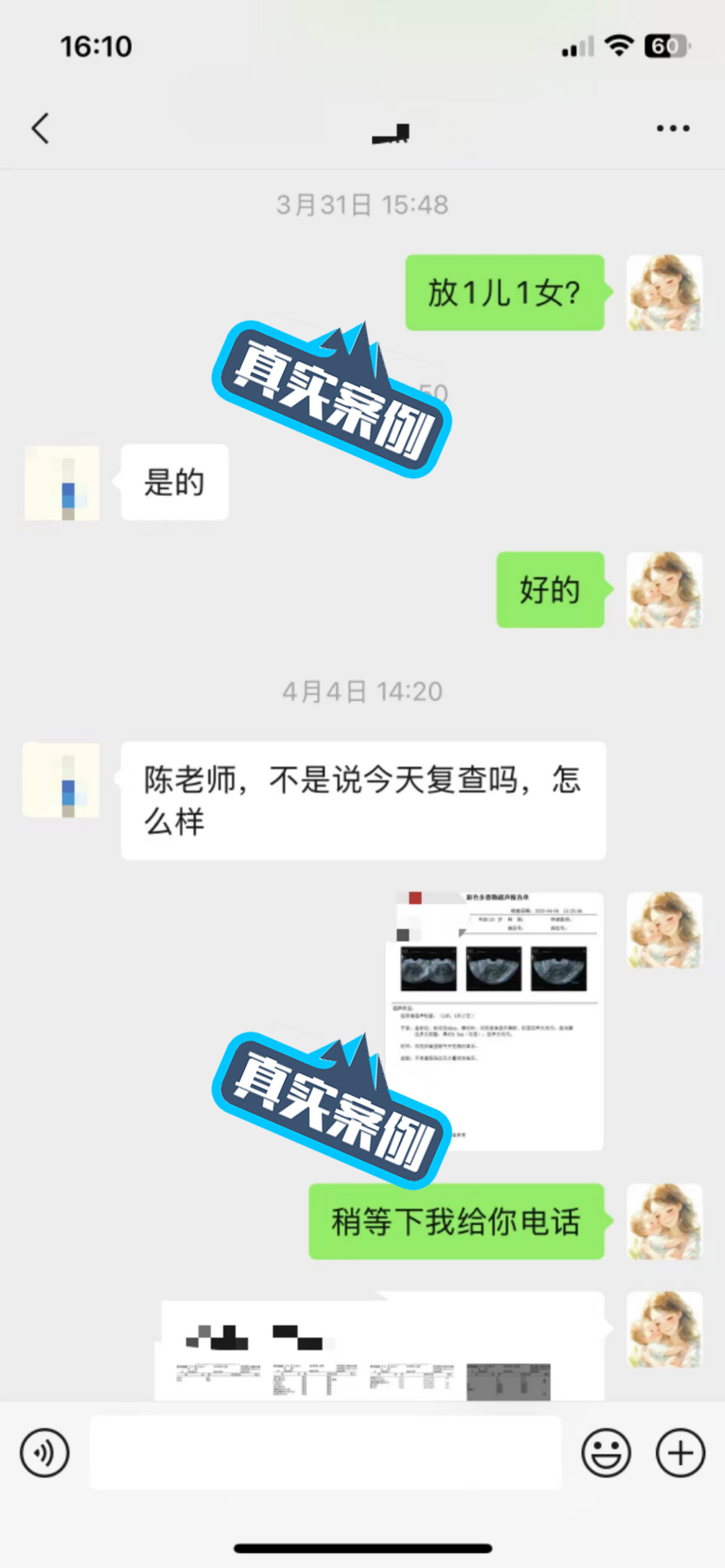Open contact avatar beside 陈老师 message
Viewport: 725px width, 1568px height.
point(61,780)
